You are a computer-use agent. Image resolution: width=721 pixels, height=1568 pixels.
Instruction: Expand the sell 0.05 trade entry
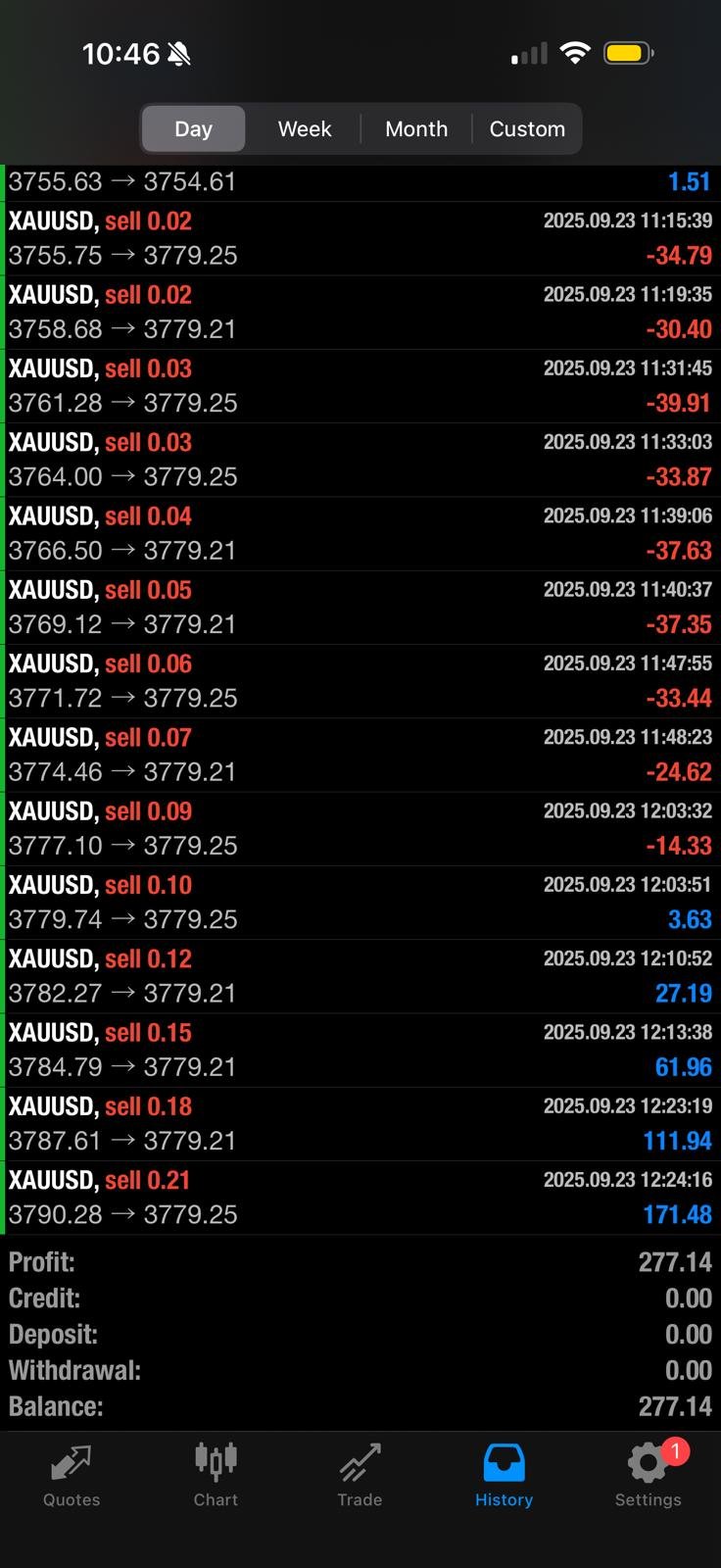[x=360, y=608]
